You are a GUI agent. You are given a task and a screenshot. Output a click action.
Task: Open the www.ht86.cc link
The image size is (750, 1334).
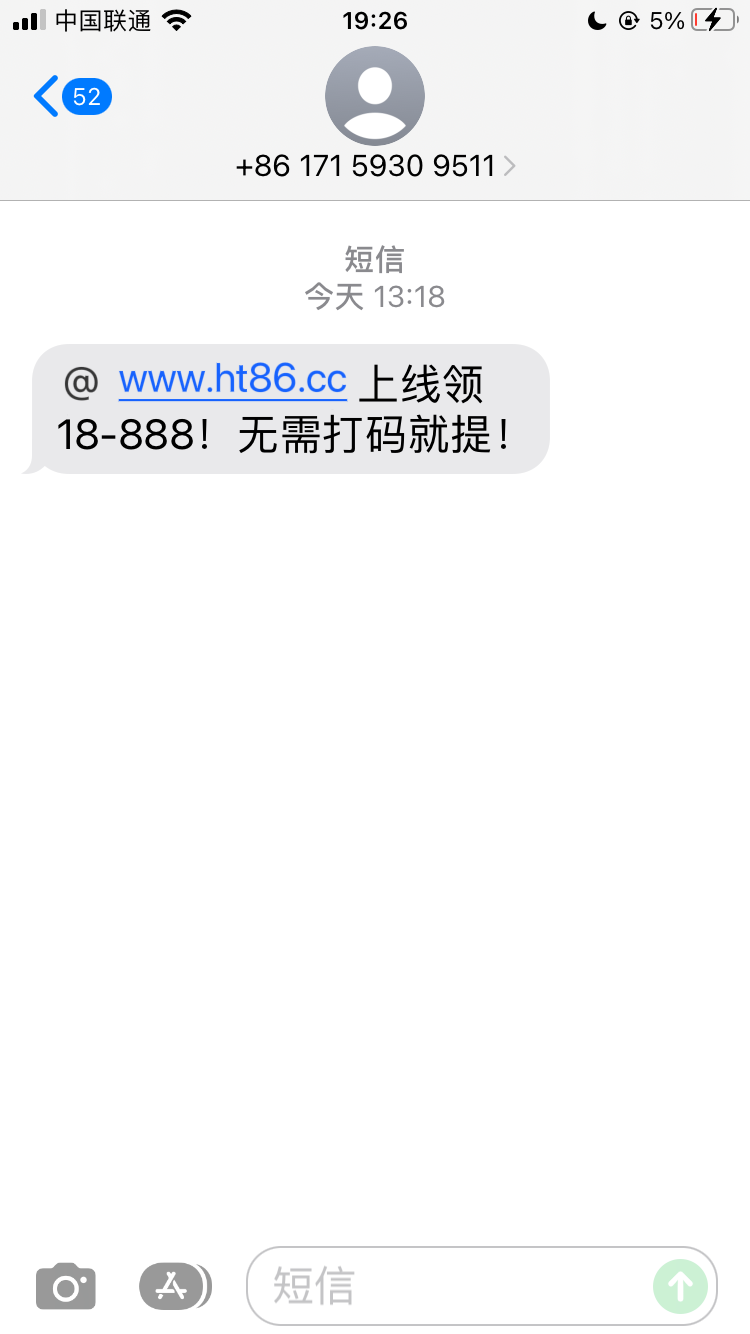tap(232, 381)
